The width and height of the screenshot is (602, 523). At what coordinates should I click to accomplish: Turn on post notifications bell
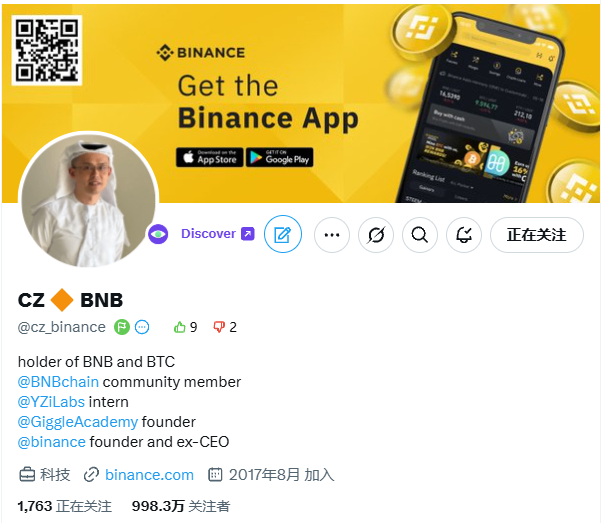[x=464, y=235]
